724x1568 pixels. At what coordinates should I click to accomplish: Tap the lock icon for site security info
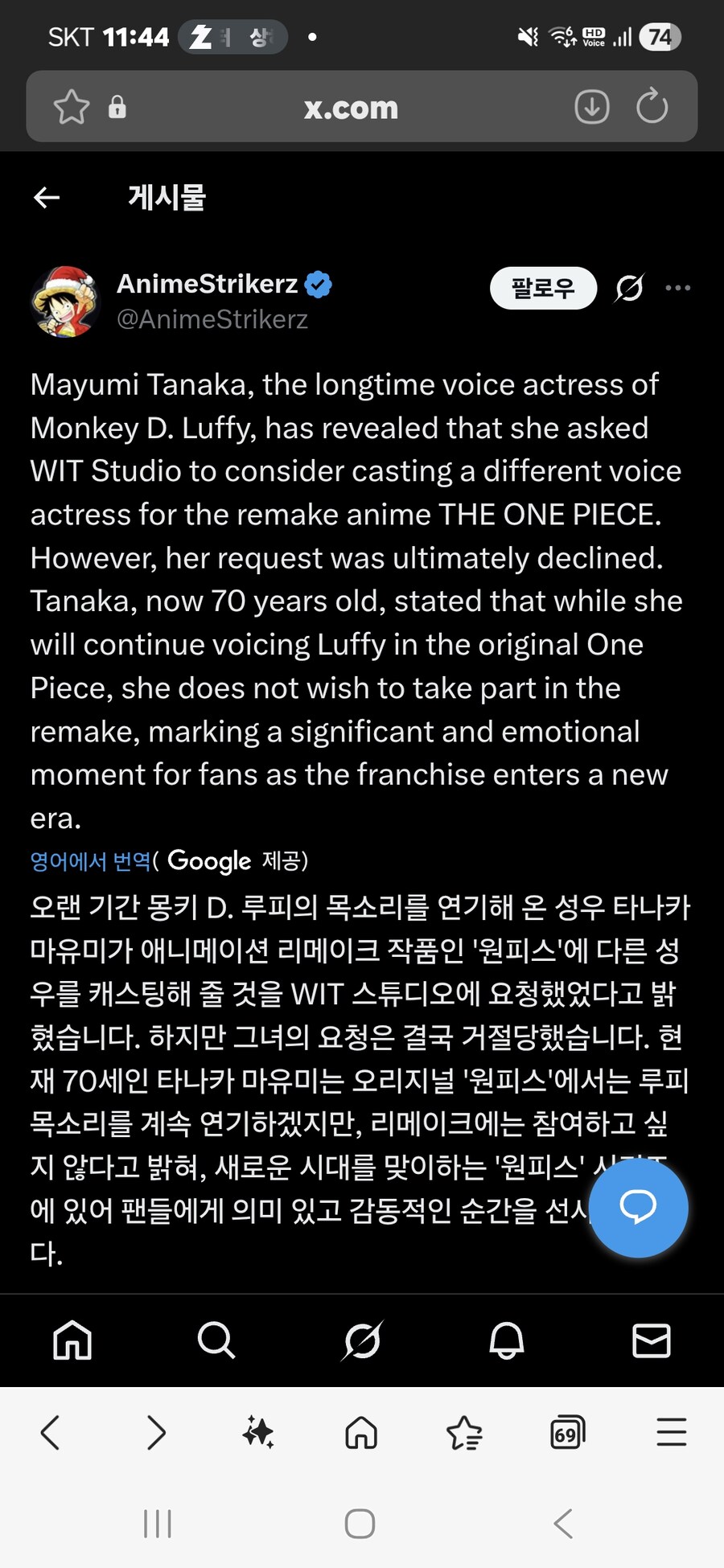117,106
